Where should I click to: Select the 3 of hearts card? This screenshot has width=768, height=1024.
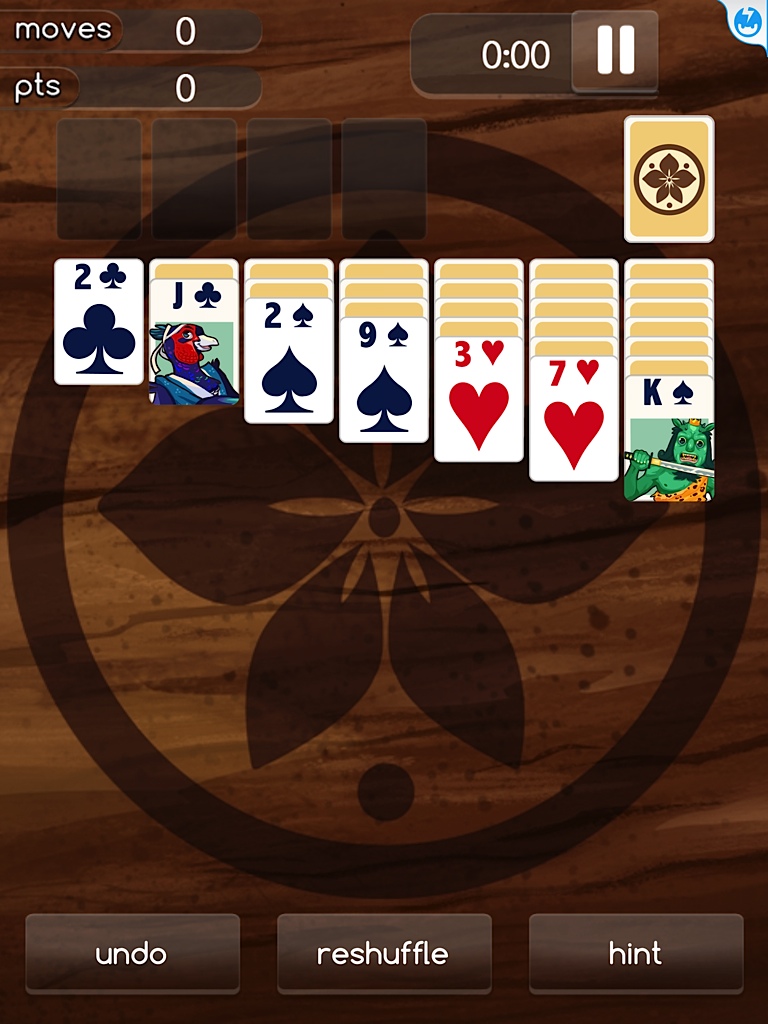pos(479,400)
